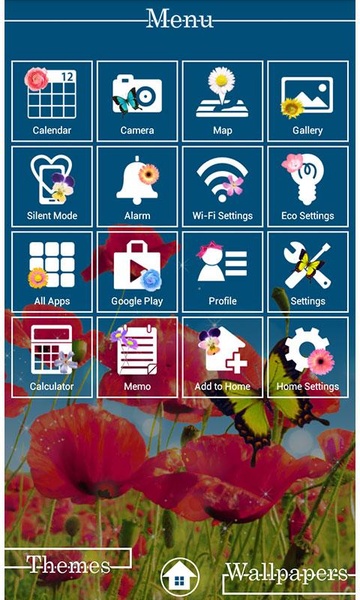This screenshot has width=360, height=600.
Task: Open the Memo app
Action: tap(137, 357)
